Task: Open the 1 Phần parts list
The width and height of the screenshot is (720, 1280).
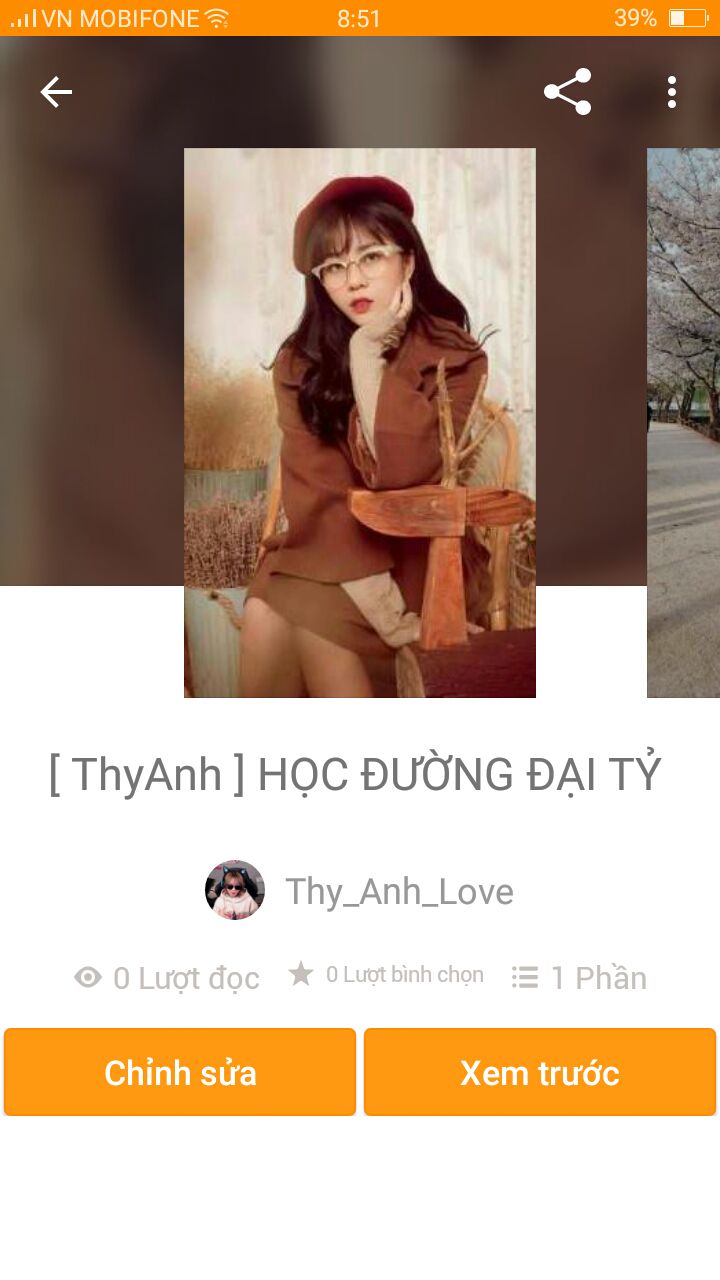Action: [579, 977]
